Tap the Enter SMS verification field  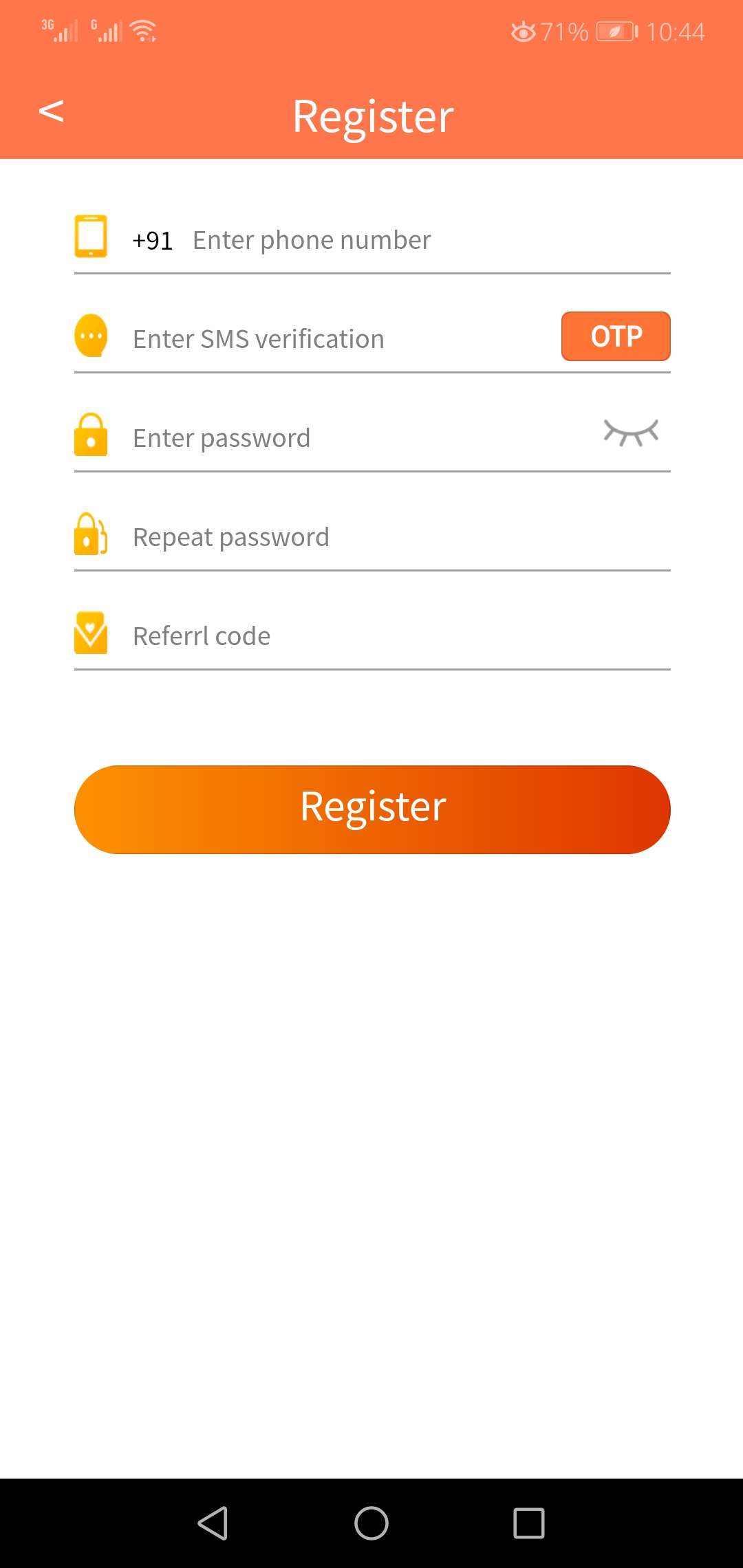[337, 340]
